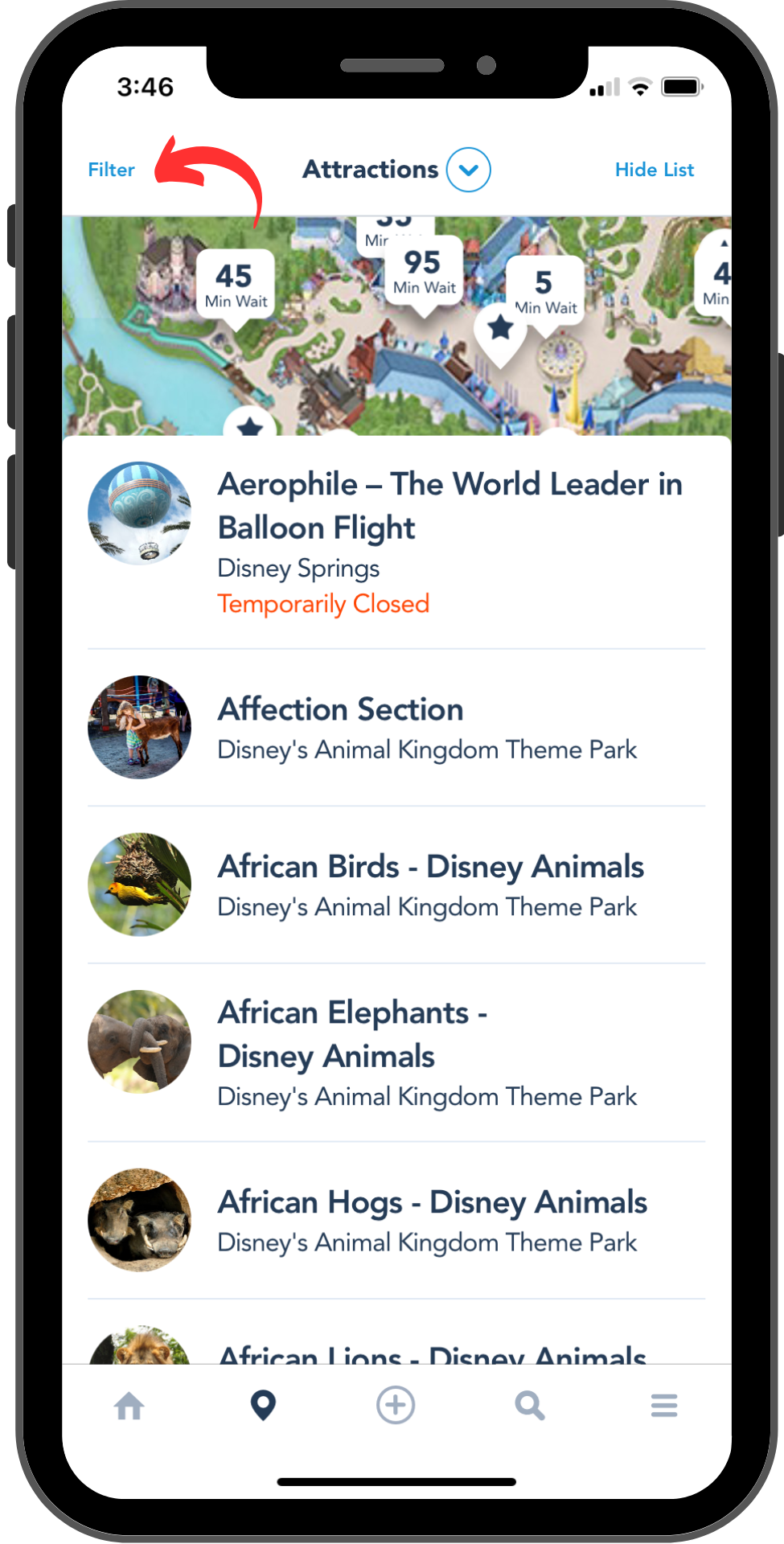
Task: Open the hamburger menu tab
Action: tap(664, 1406)
